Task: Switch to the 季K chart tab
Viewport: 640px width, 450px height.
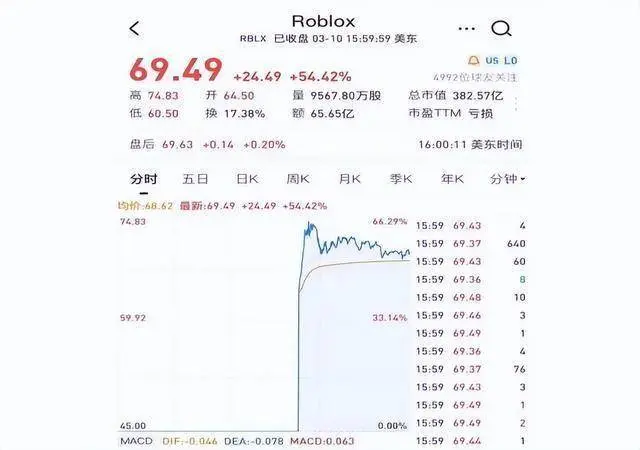Action: tap(401, 179)
